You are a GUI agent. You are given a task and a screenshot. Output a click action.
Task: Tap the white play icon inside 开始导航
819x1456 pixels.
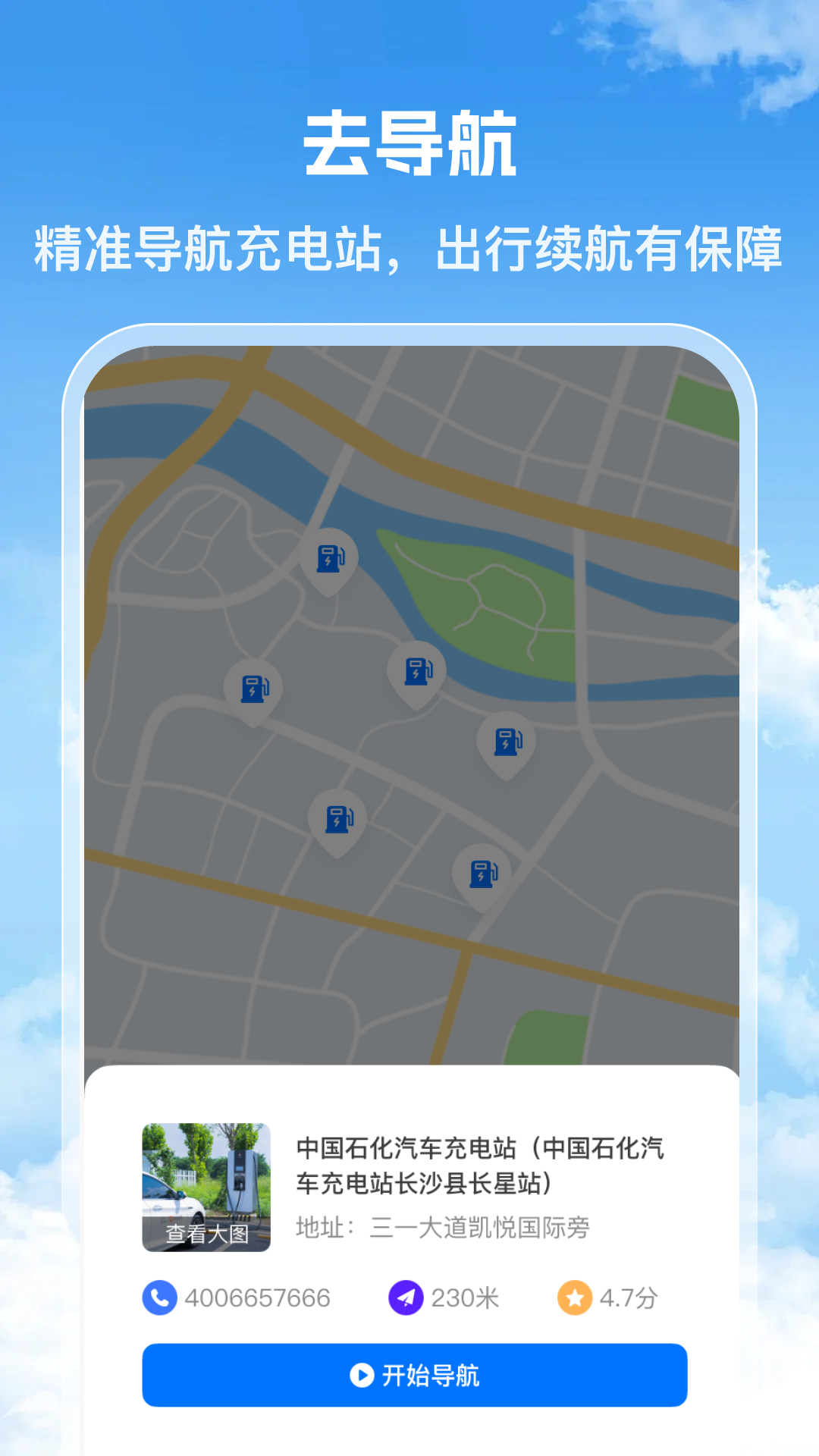coord(359,1376)
